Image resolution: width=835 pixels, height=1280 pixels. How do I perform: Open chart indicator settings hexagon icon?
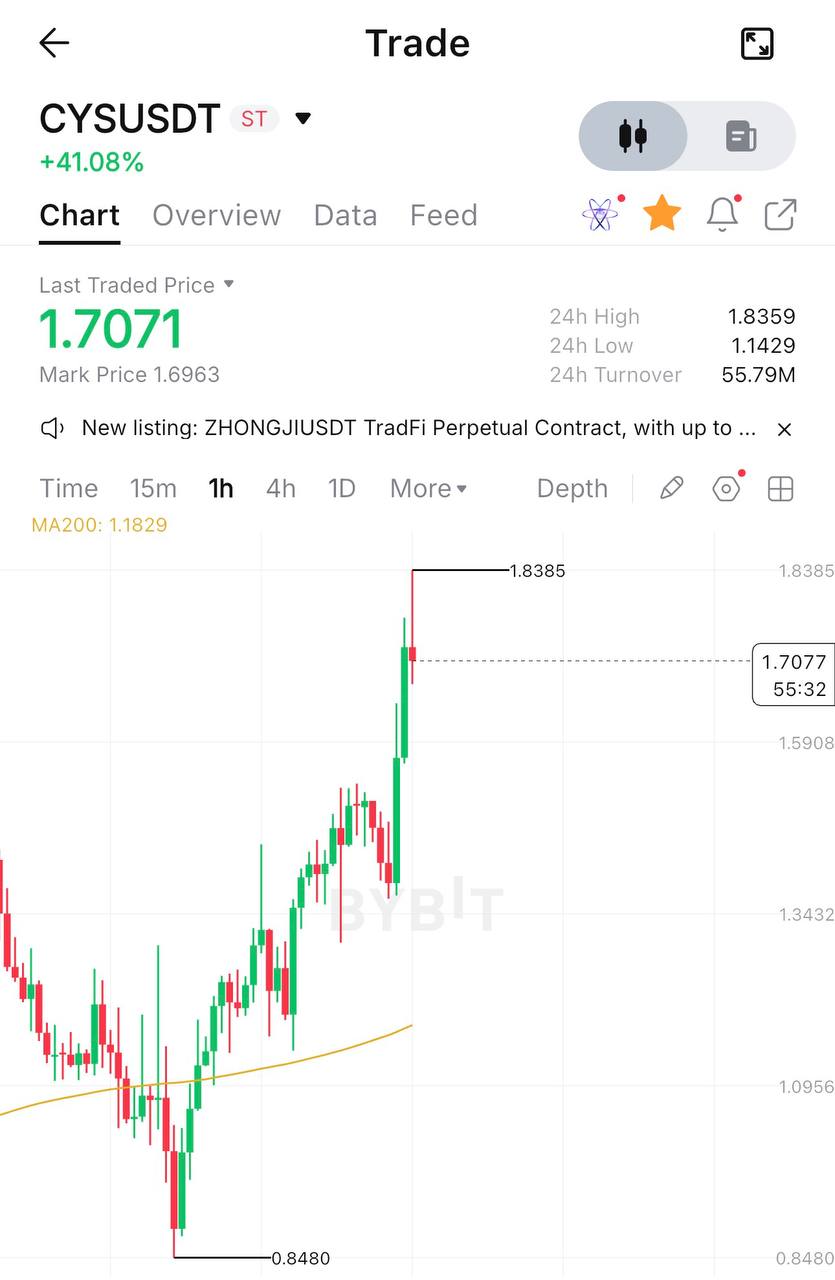tap(726, 488)
